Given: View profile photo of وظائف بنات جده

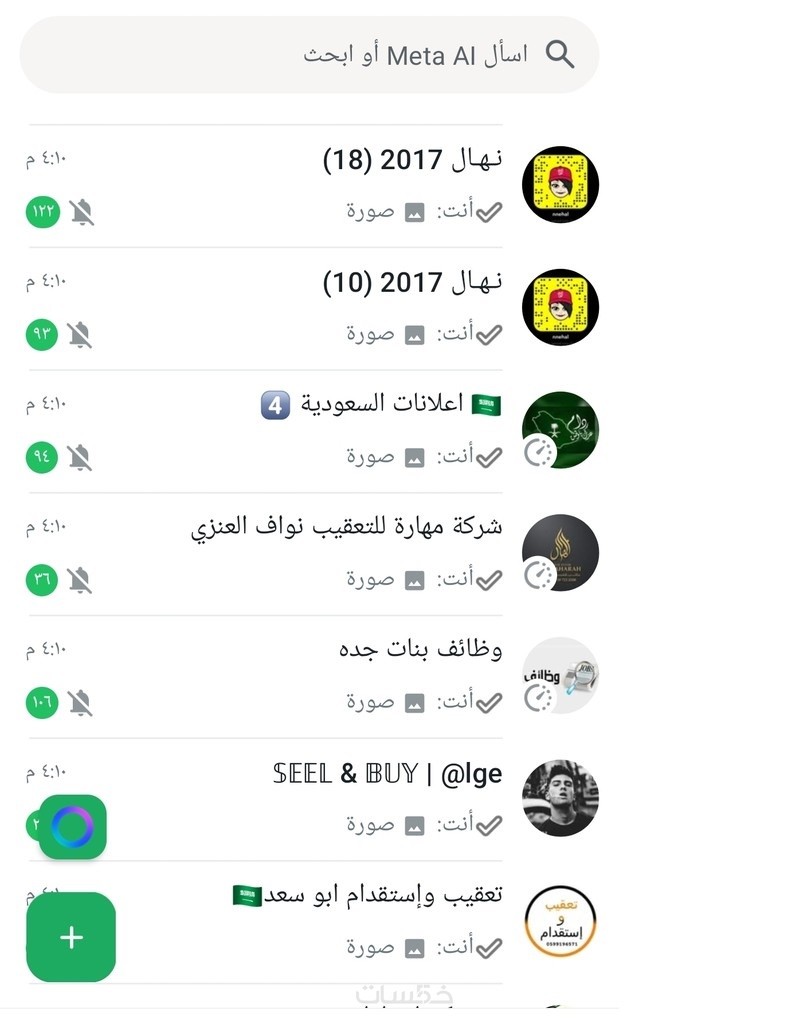Looking at the screenshot, I should coord(560,675).
